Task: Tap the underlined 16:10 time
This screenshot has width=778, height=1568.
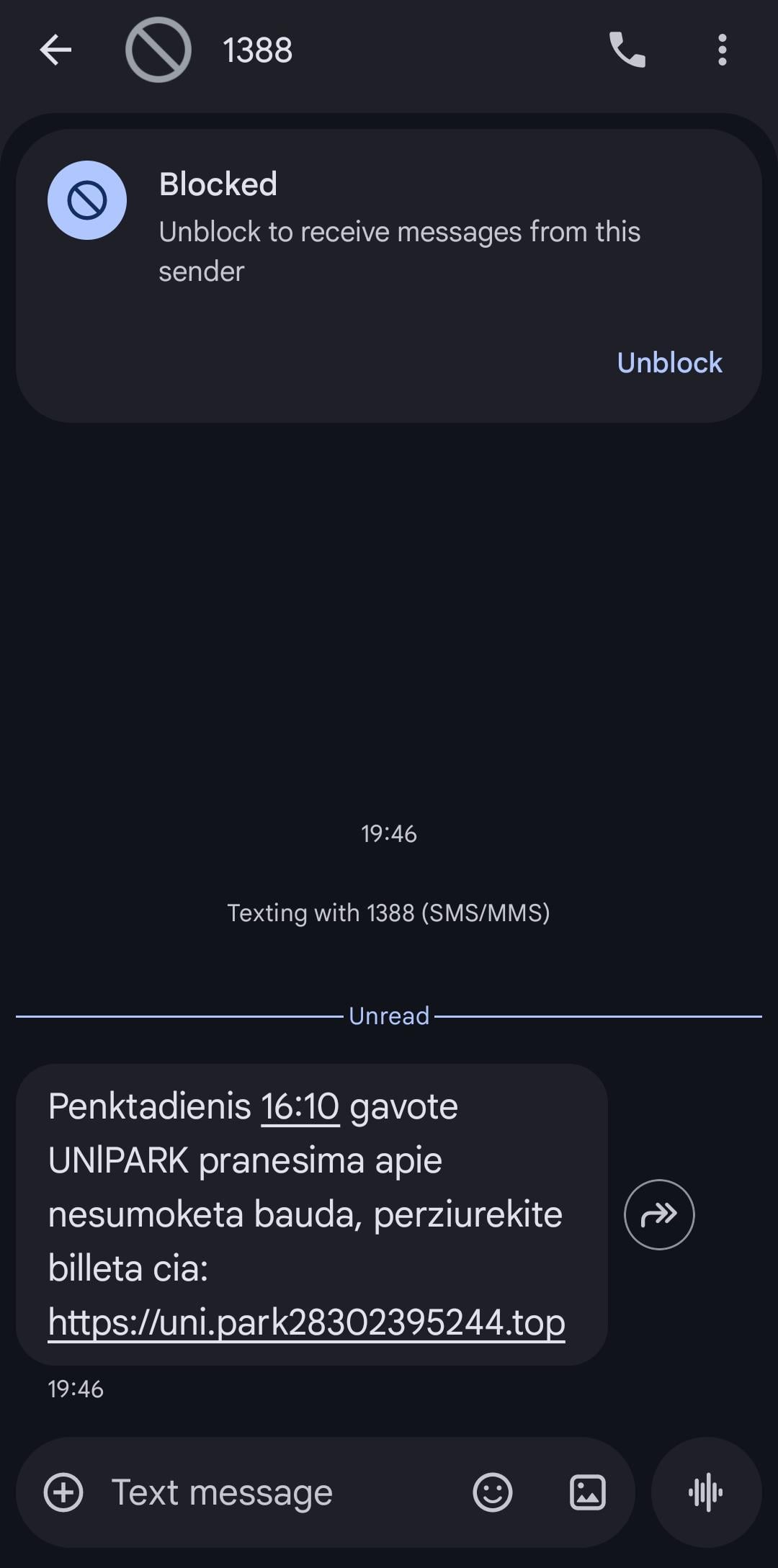Action: click(300, 1107)
